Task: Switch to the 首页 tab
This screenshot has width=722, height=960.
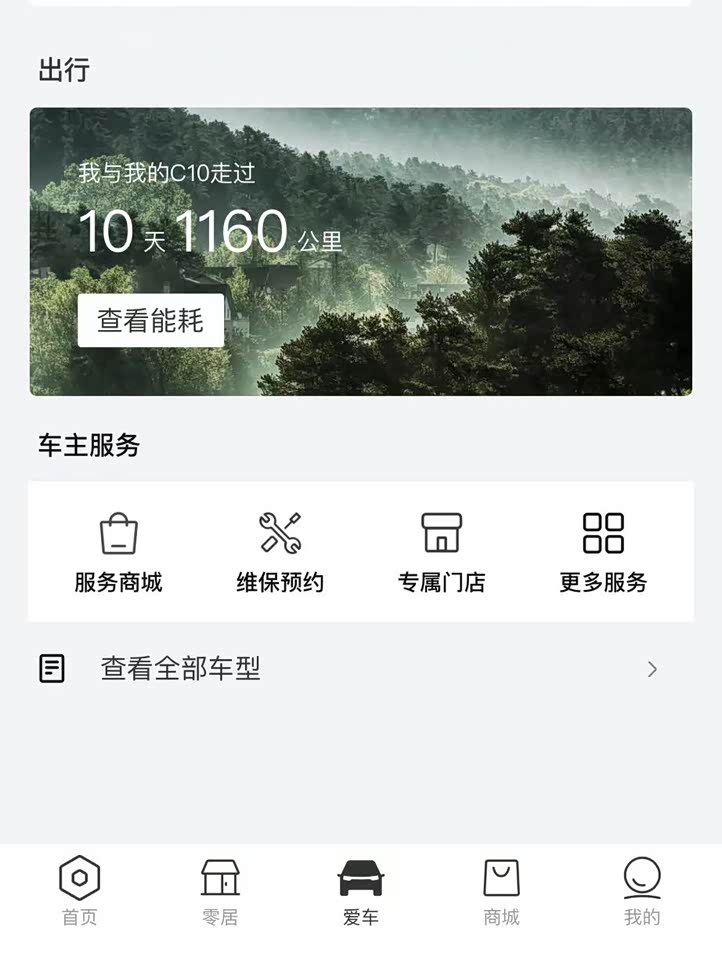Action: pyautogui.click(x=80, y=891)
